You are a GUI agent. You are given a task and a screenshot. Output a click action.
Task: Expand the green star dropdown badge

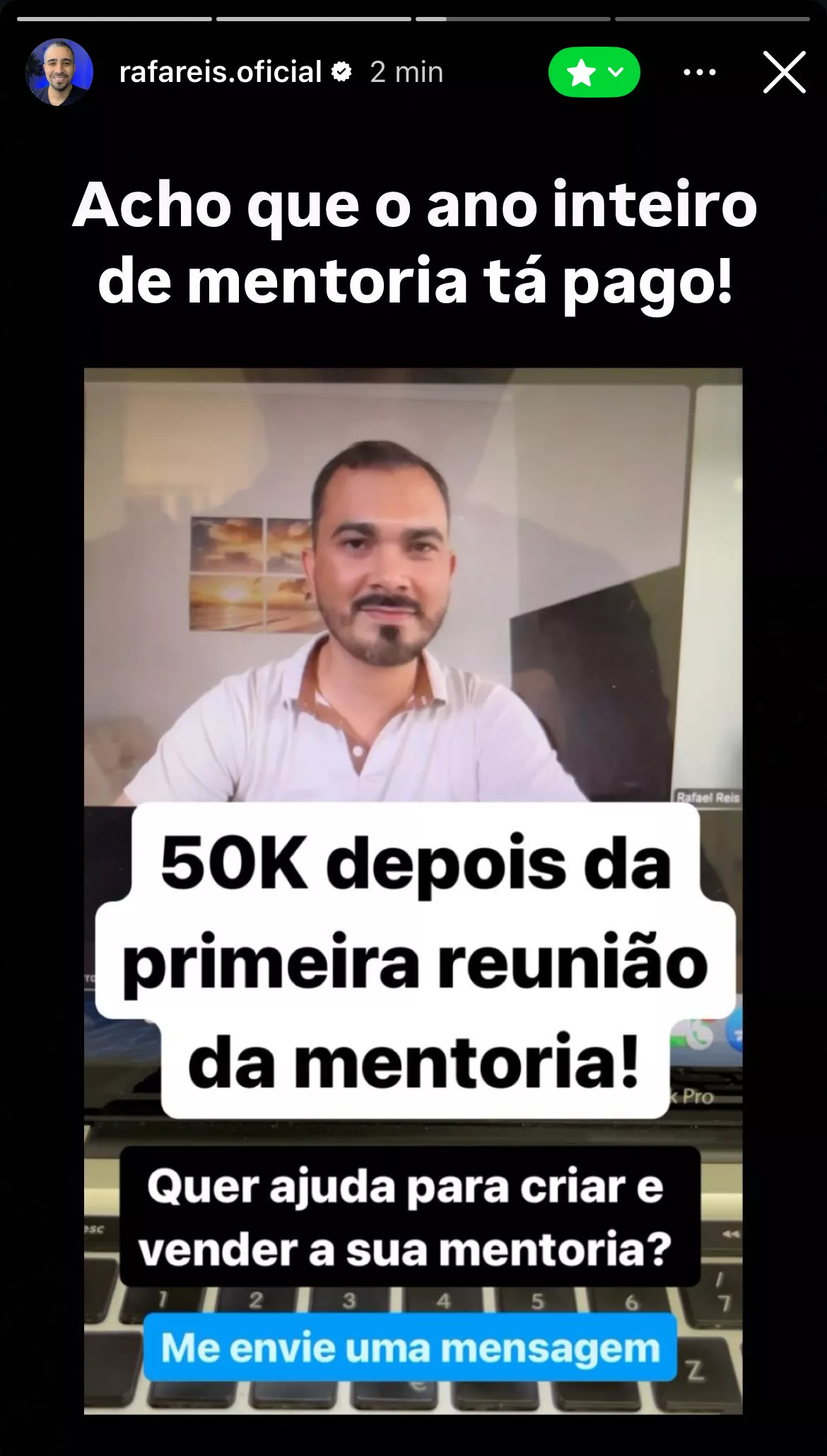point(594,72)
